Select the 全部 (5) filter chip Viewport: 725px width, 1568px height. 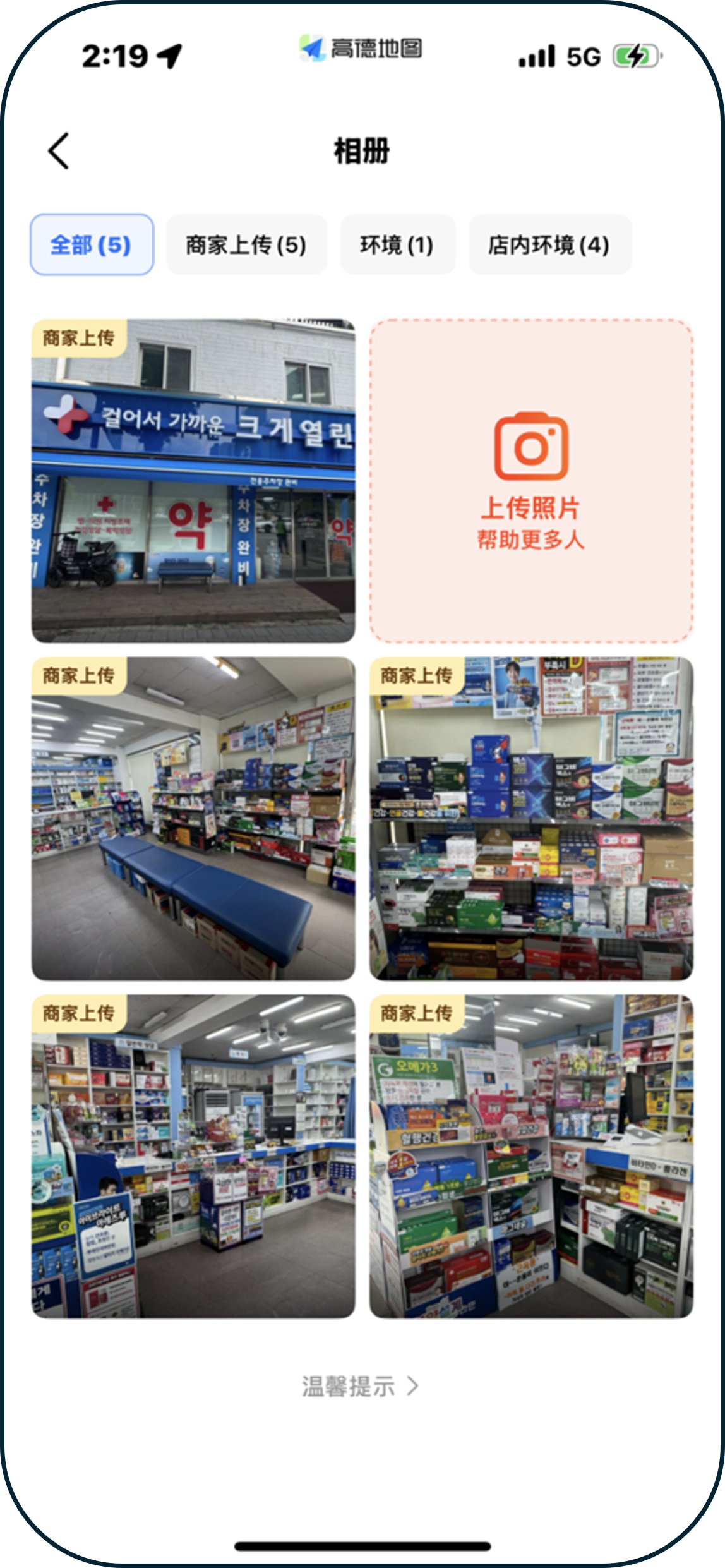pos(92,244)
